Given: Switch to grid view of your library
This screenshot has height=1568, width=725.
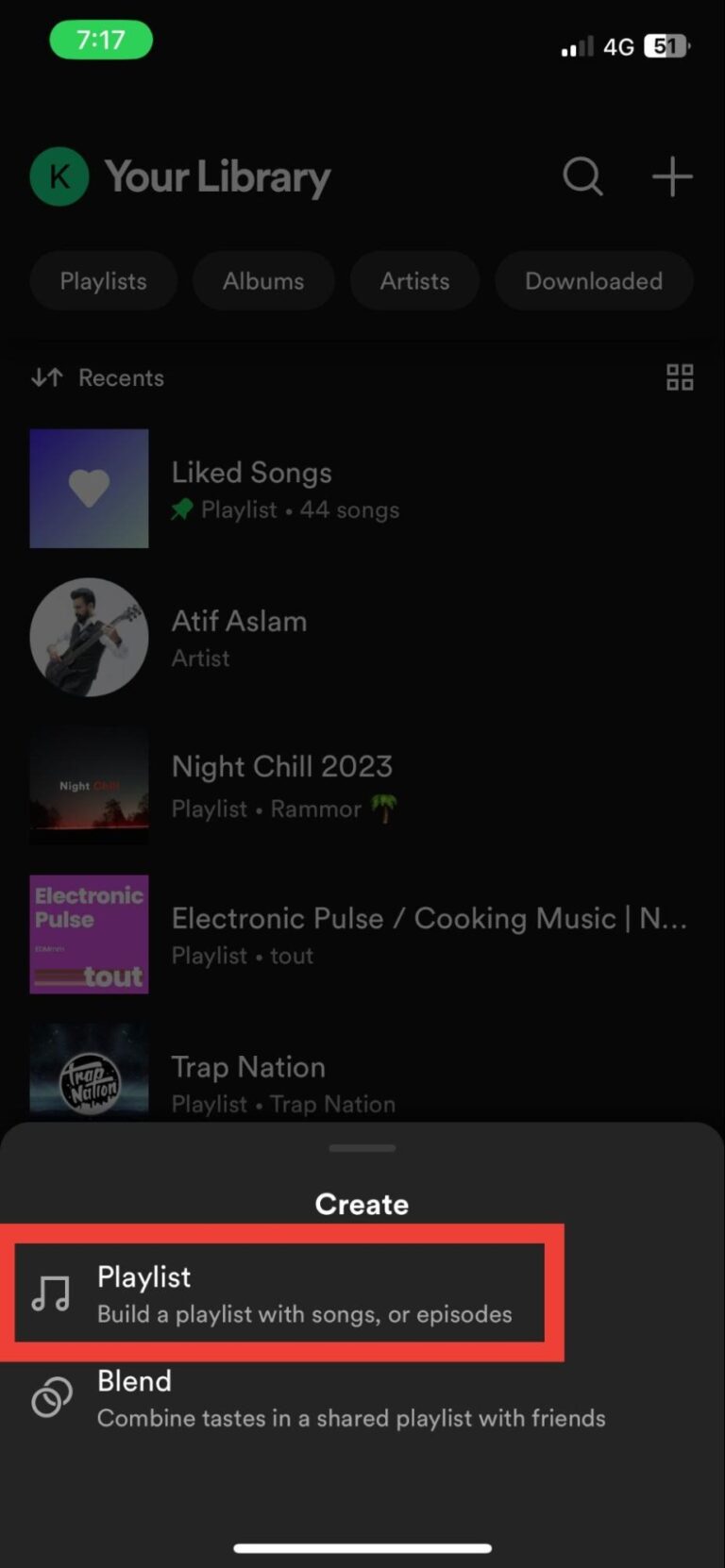Looking at the screenshot, I should point(680,377).
